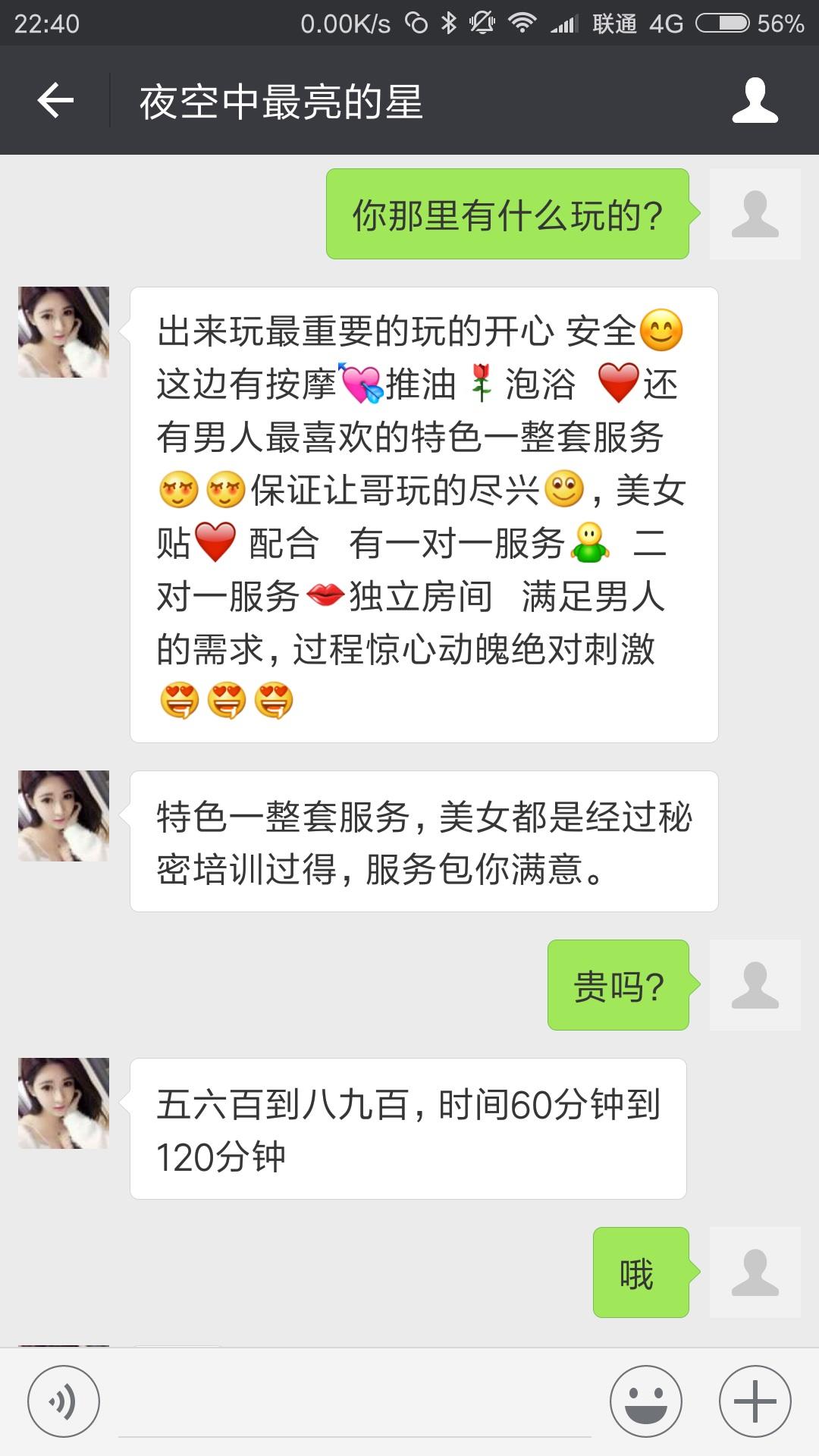The image size is (819, 1456).
Task: Open my avatar beside the 贵吗? message
Action: pyautogui.click(x=755, y=985)
